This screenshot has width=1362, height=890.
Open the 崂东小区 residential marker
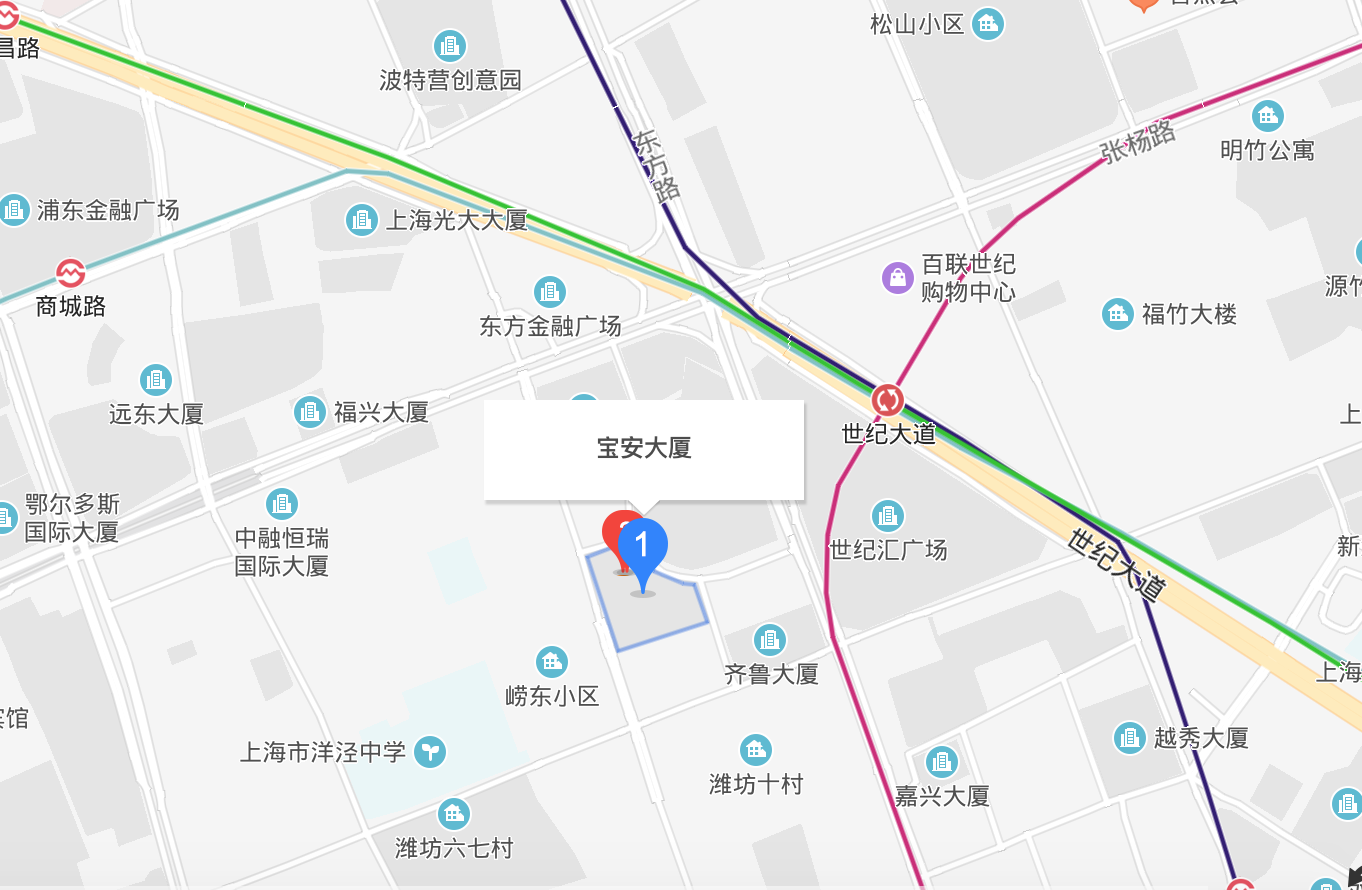(551, 662)
